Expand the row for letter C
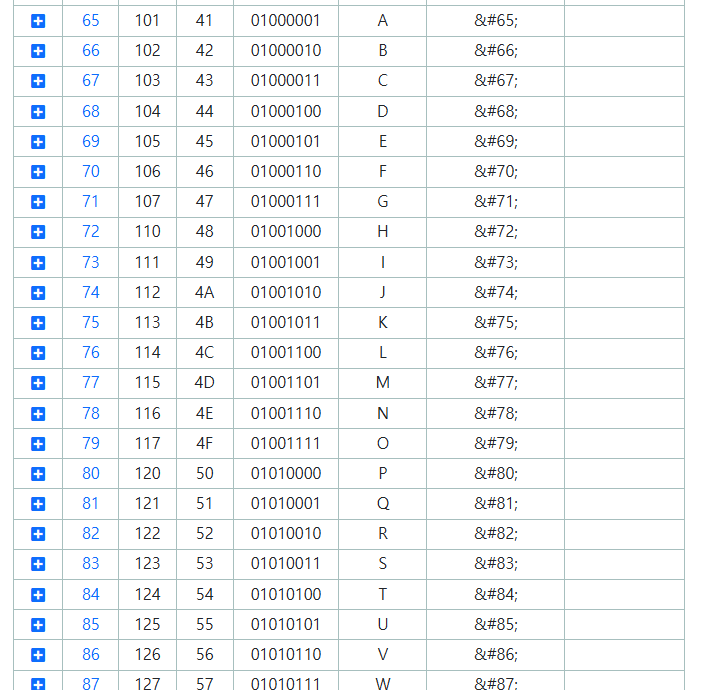 click(38, 81)
